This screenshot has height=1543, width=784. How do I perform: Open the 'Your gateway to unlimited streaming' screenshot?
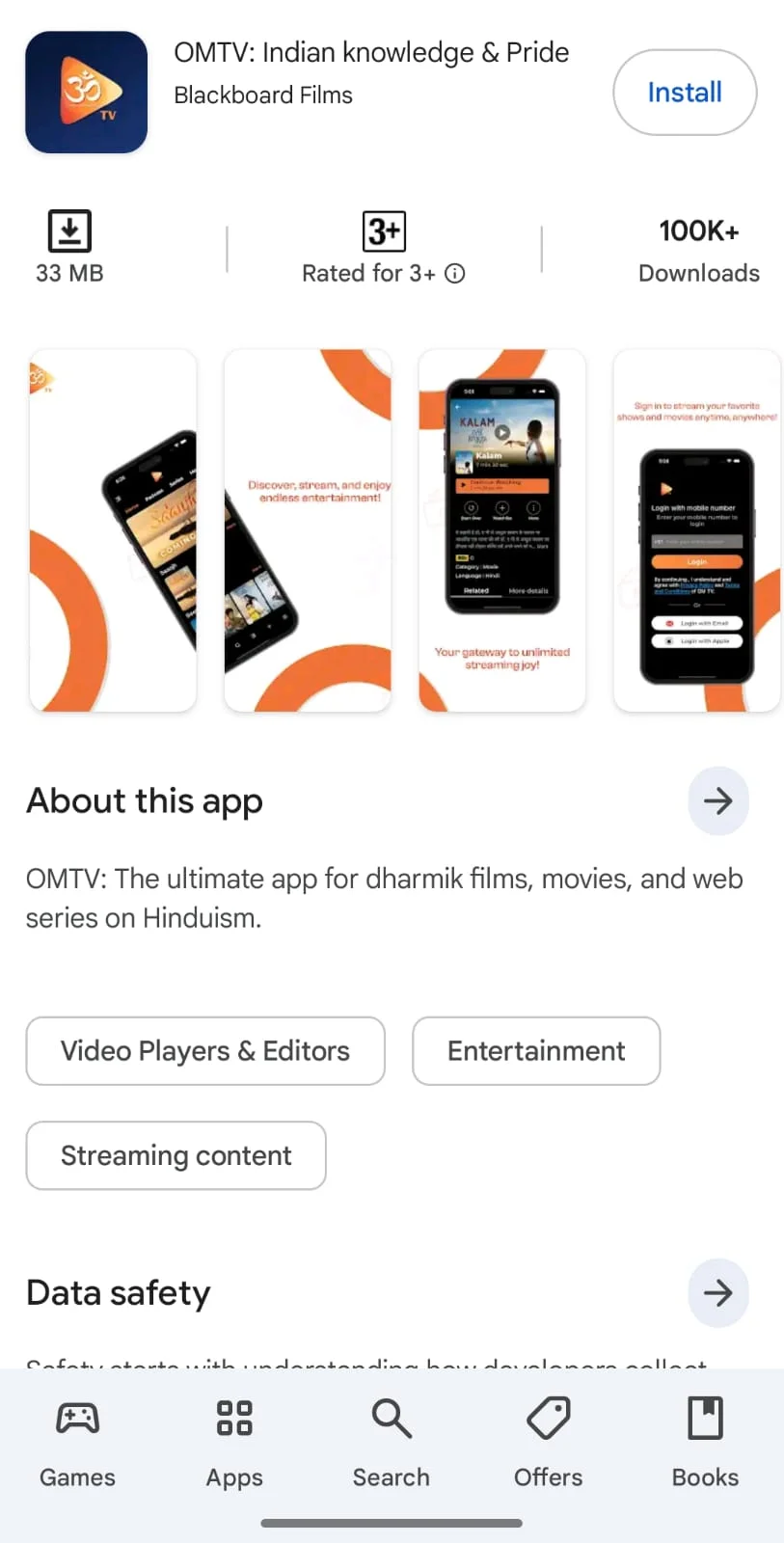click(x=501, y=530)
